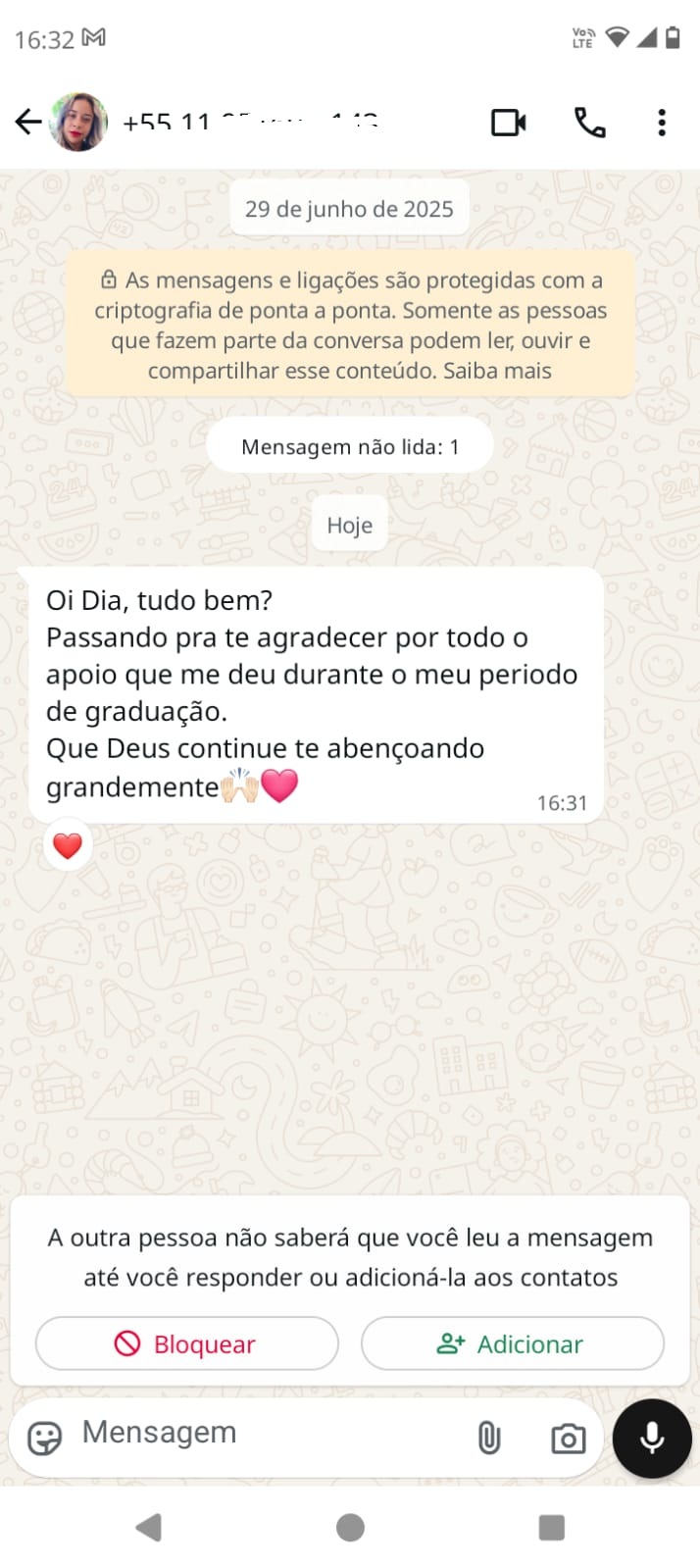This screenshot has width=700, height=1568.
Task: Open the overflow menu
Action: [662, 123]
